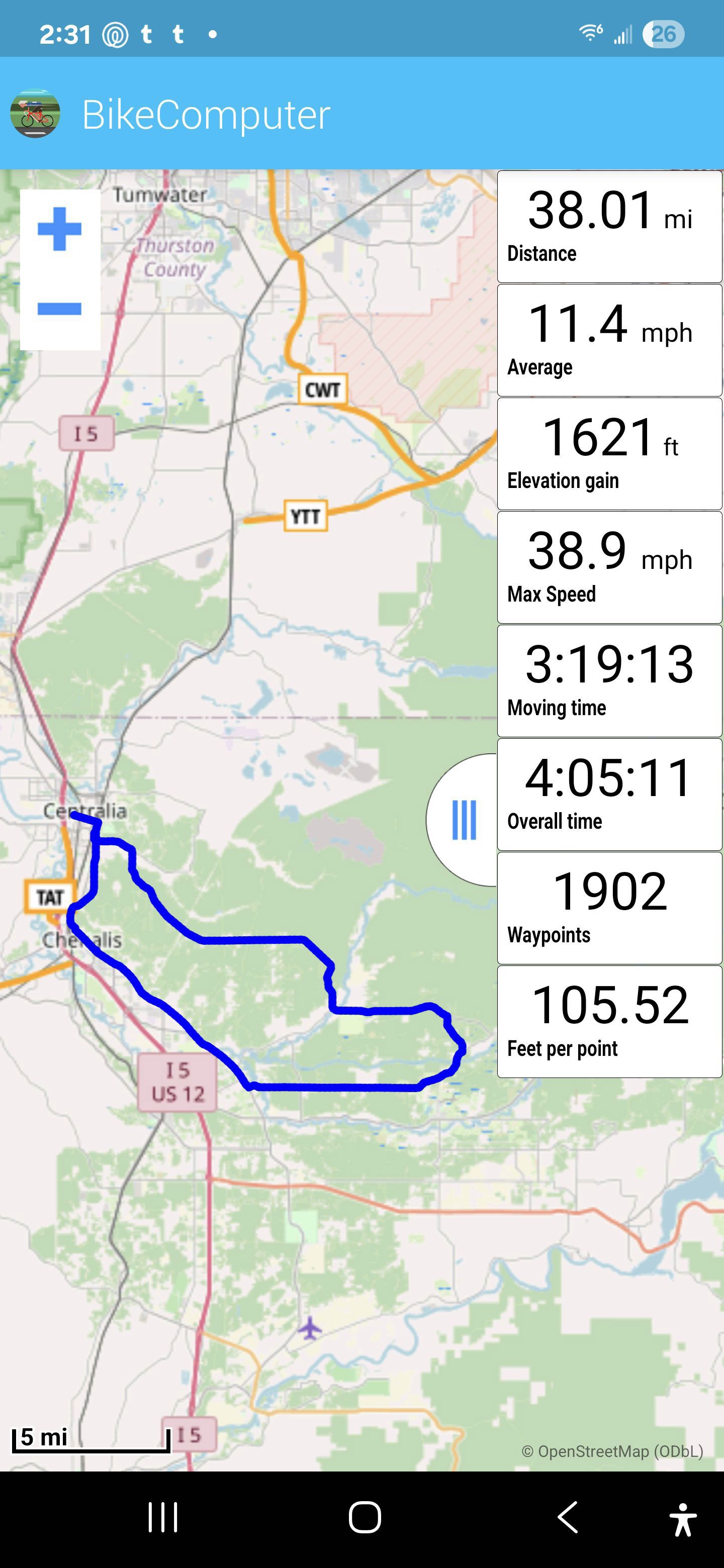The image size is (724, 1568).
Task: Select the Moving time tile
Action: [609, 681]
